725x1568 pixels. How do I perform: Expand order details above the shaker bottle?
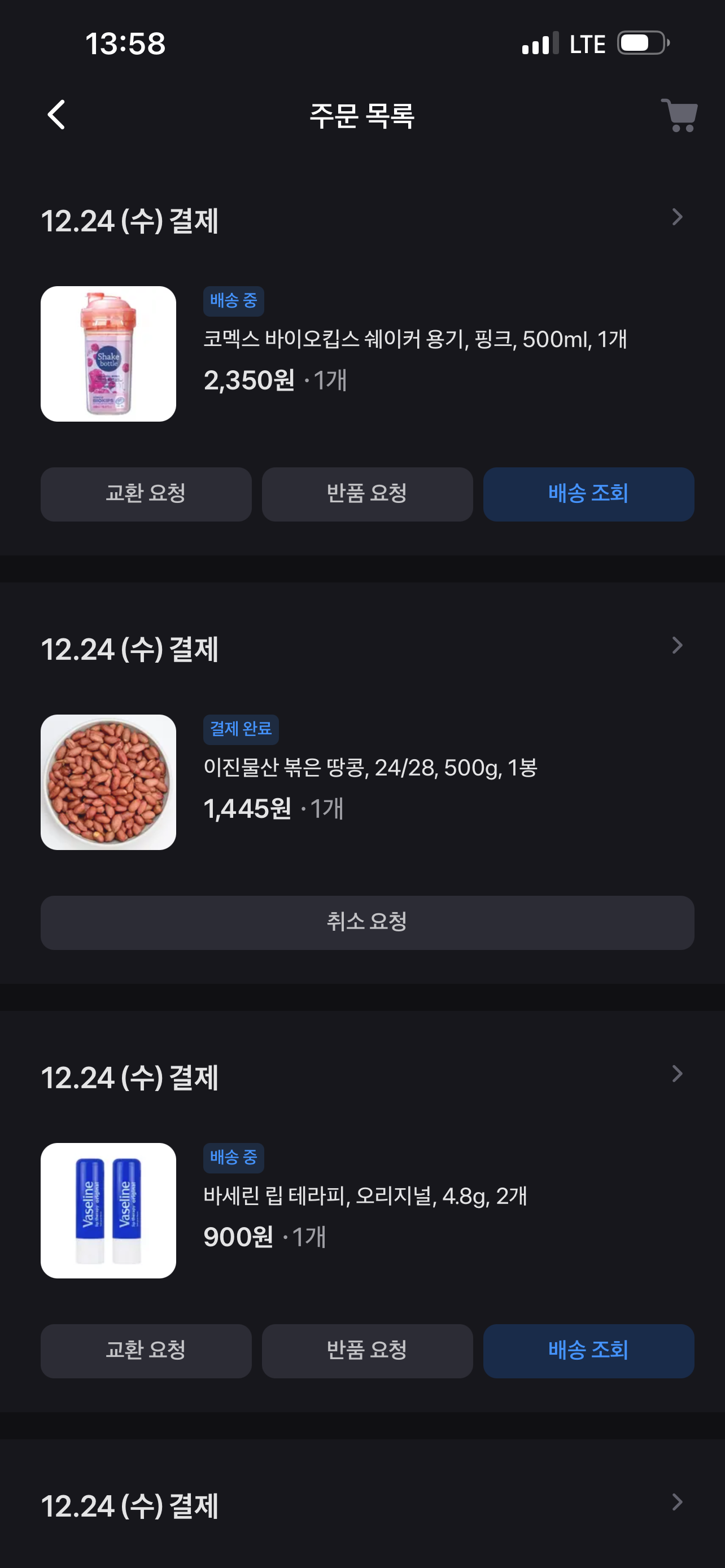click(x=677, y=217)
